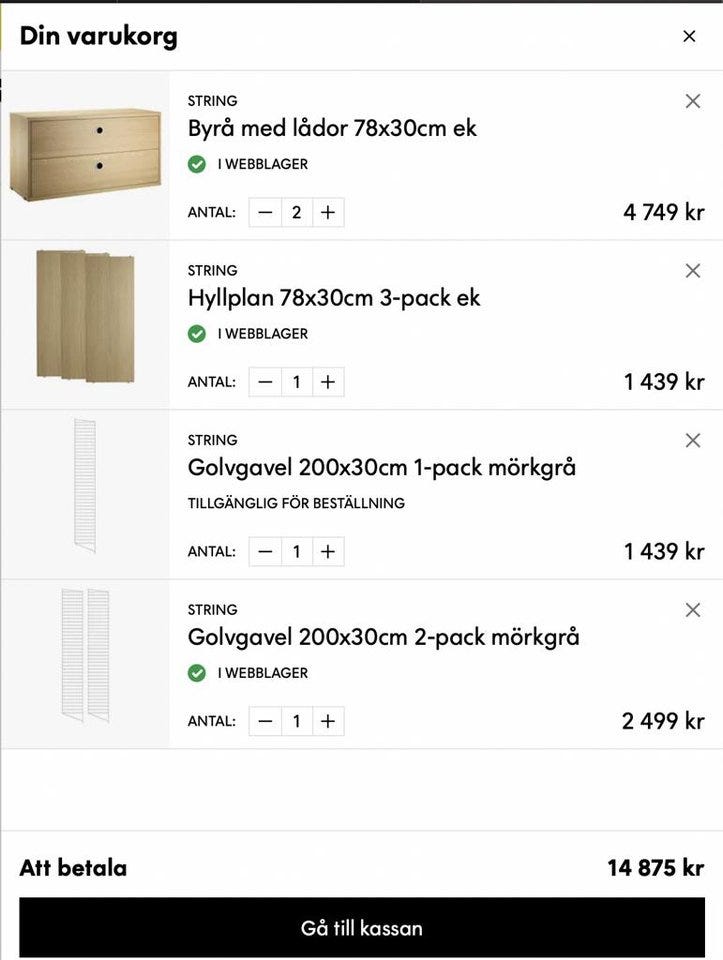The height and width of the screenshot is (960, 723).
Task: Click the I WEBBLAGER icon for Golvgavel 2-pack
Action: (197, 673)
